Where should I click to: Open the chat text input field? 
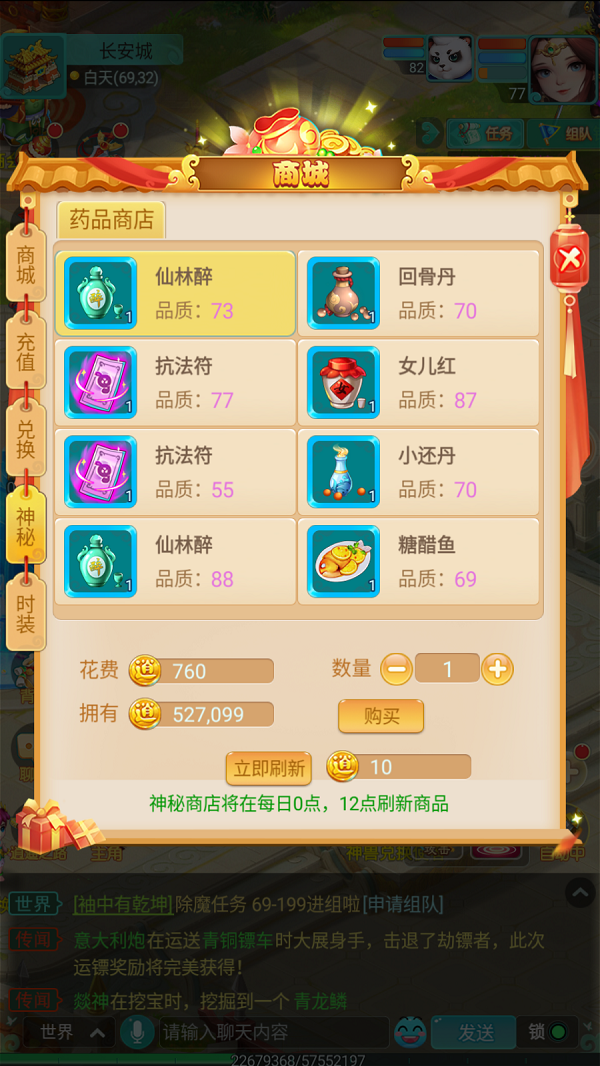click(x=270, y=1031)
